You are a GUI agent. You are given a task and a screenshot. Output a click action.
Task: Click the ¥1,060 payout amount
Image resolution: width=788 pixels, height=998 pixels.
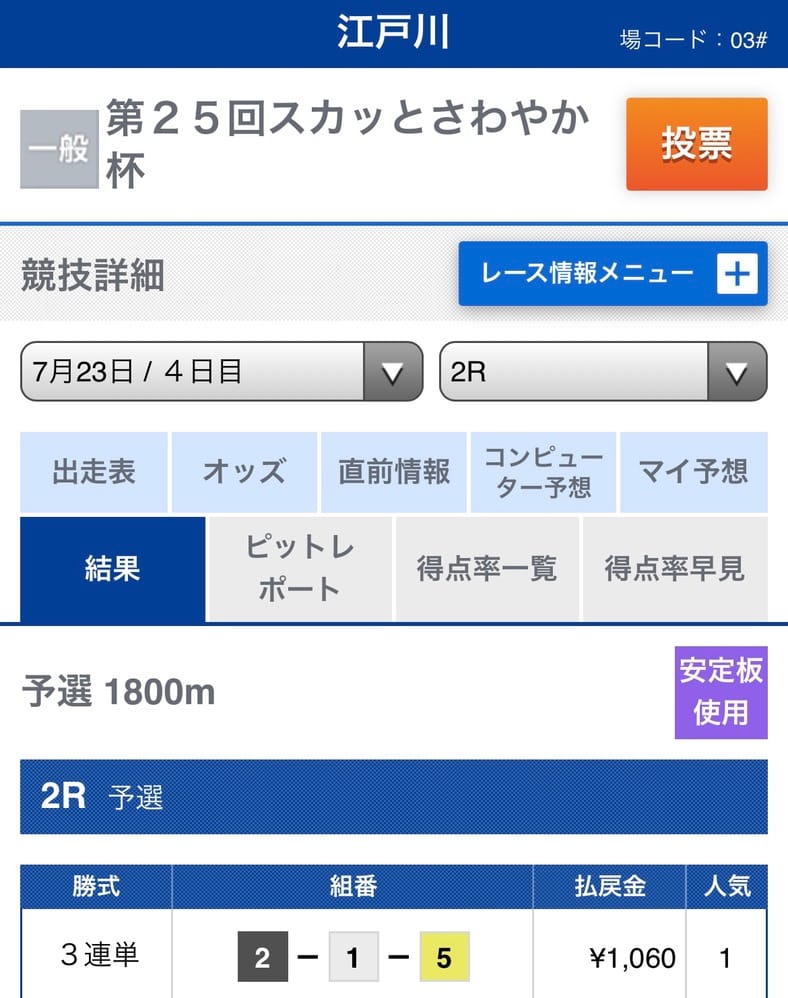point(629,956)
